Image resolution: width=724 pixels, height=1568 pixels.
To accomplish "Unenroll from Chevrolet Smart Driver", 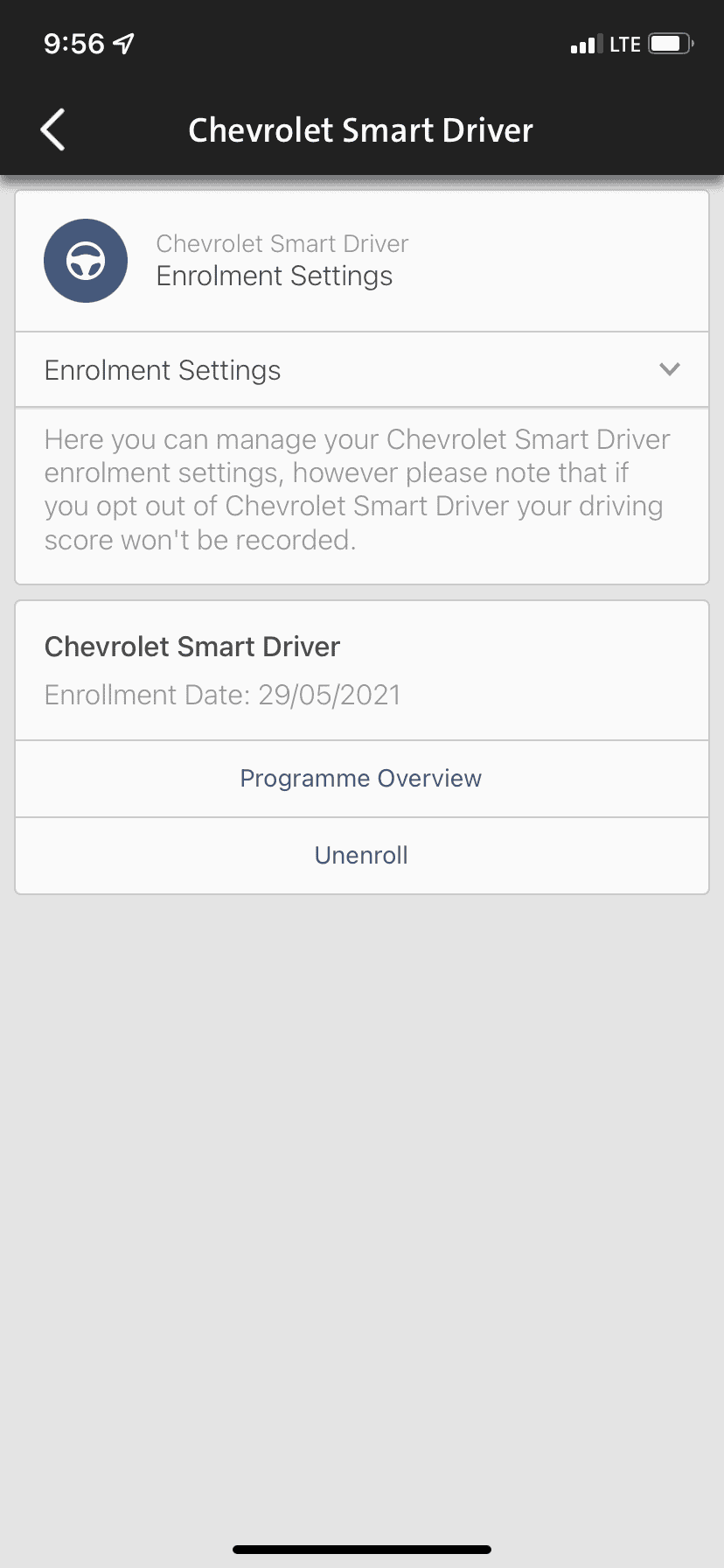I will click(x=361, y=856).
